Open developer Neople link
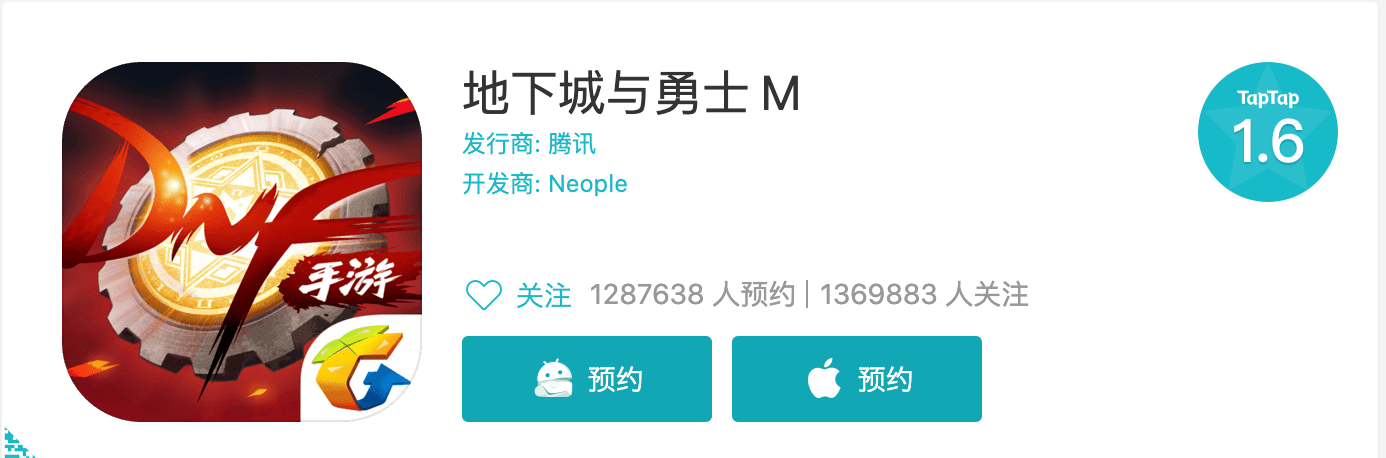1386x458 pixels. (x=588, y=184)
